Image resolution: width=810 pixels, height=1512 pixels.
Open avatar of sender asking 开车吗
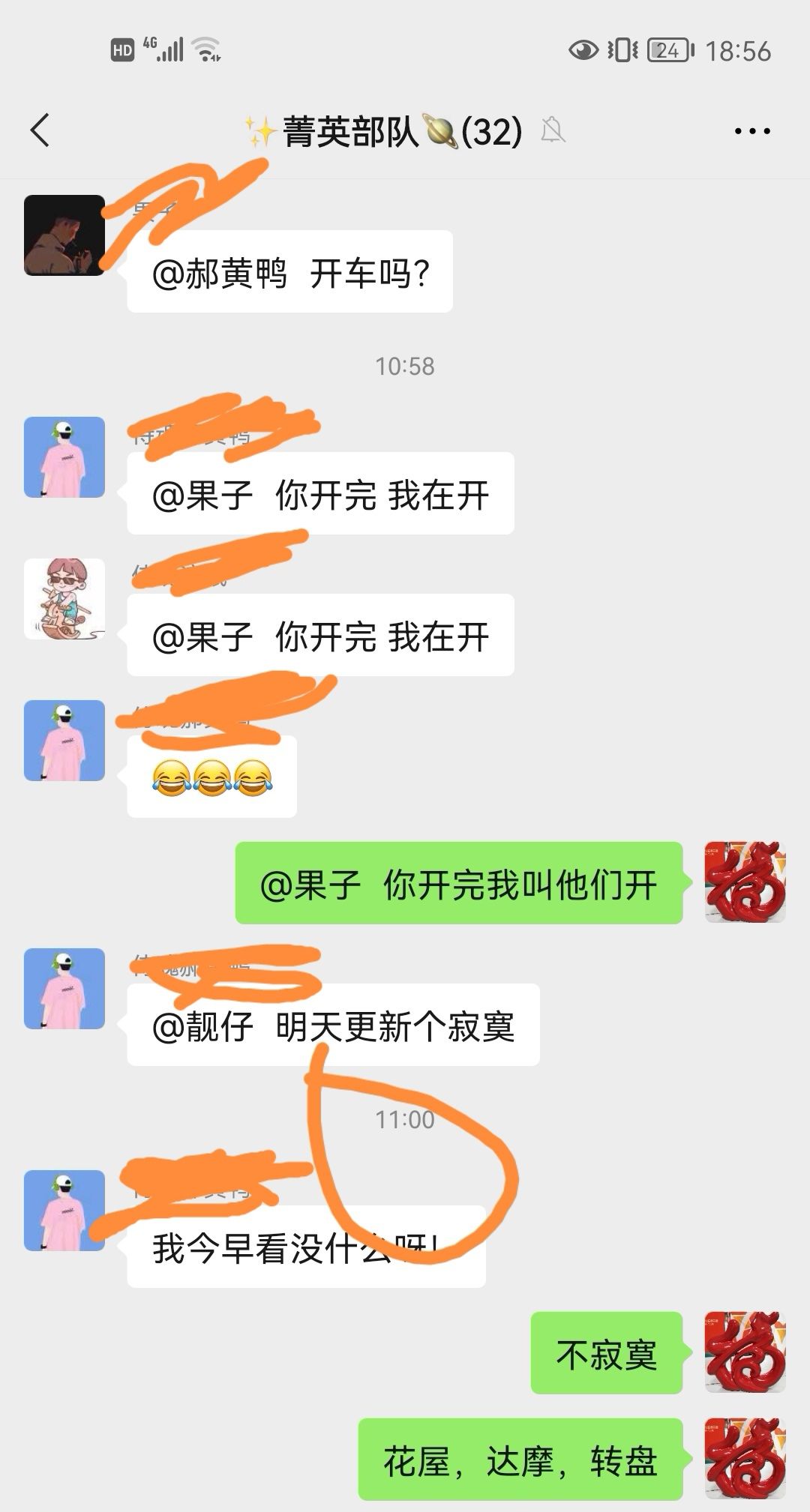[64, 235]
